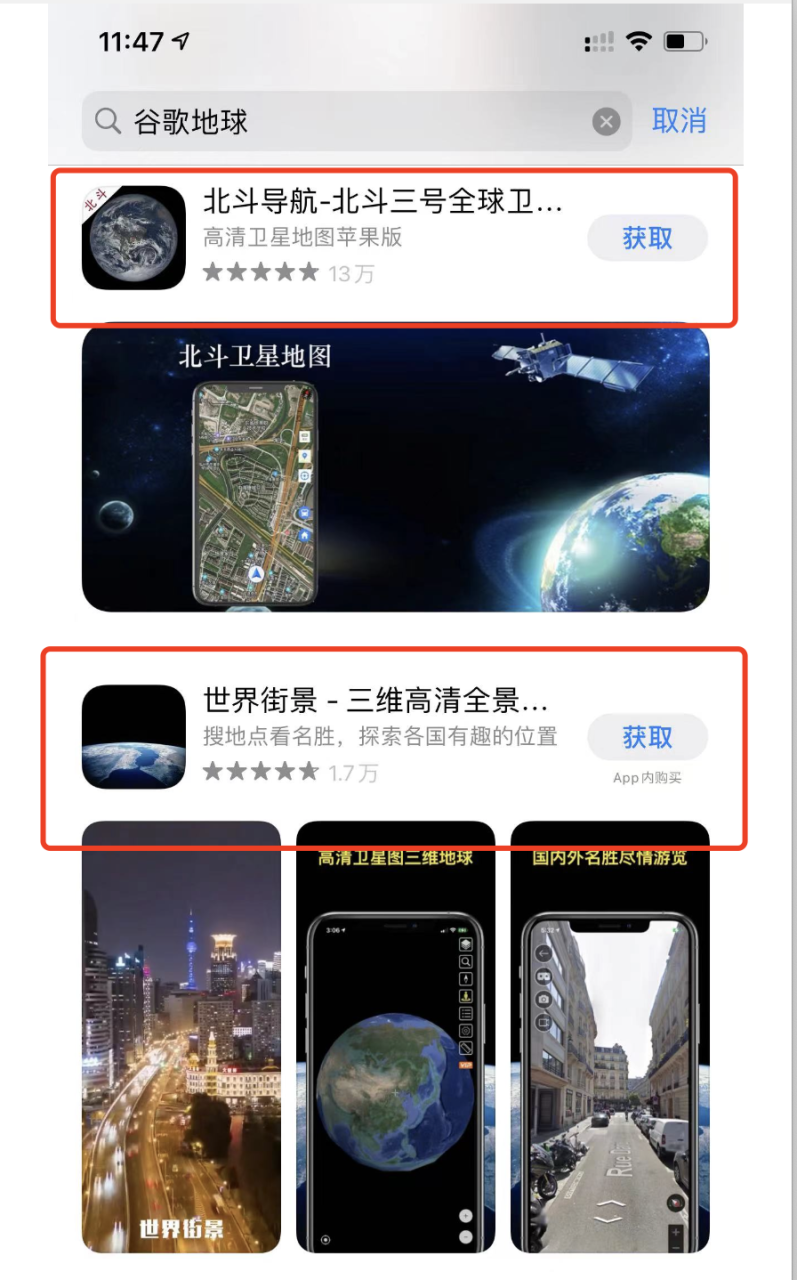Viewport: 797px width, 1280px height.
Task: Get the 北斗导航 app
Action: pos(647,238)
